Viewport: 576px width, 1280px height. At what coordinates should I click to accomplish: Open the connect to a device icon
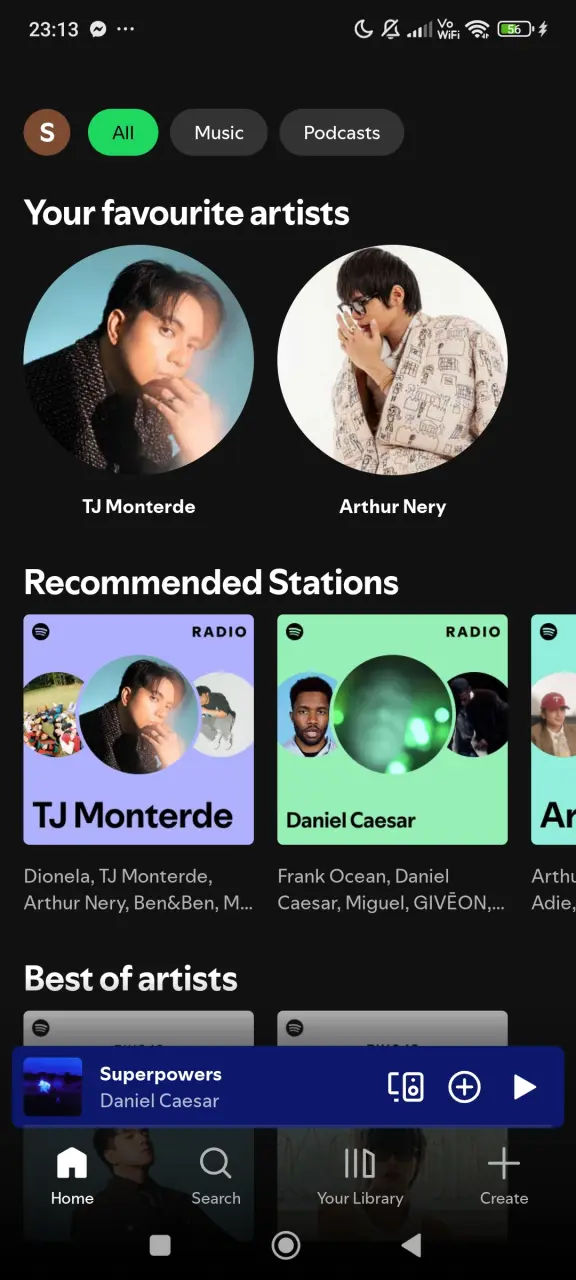[405, 1087]
